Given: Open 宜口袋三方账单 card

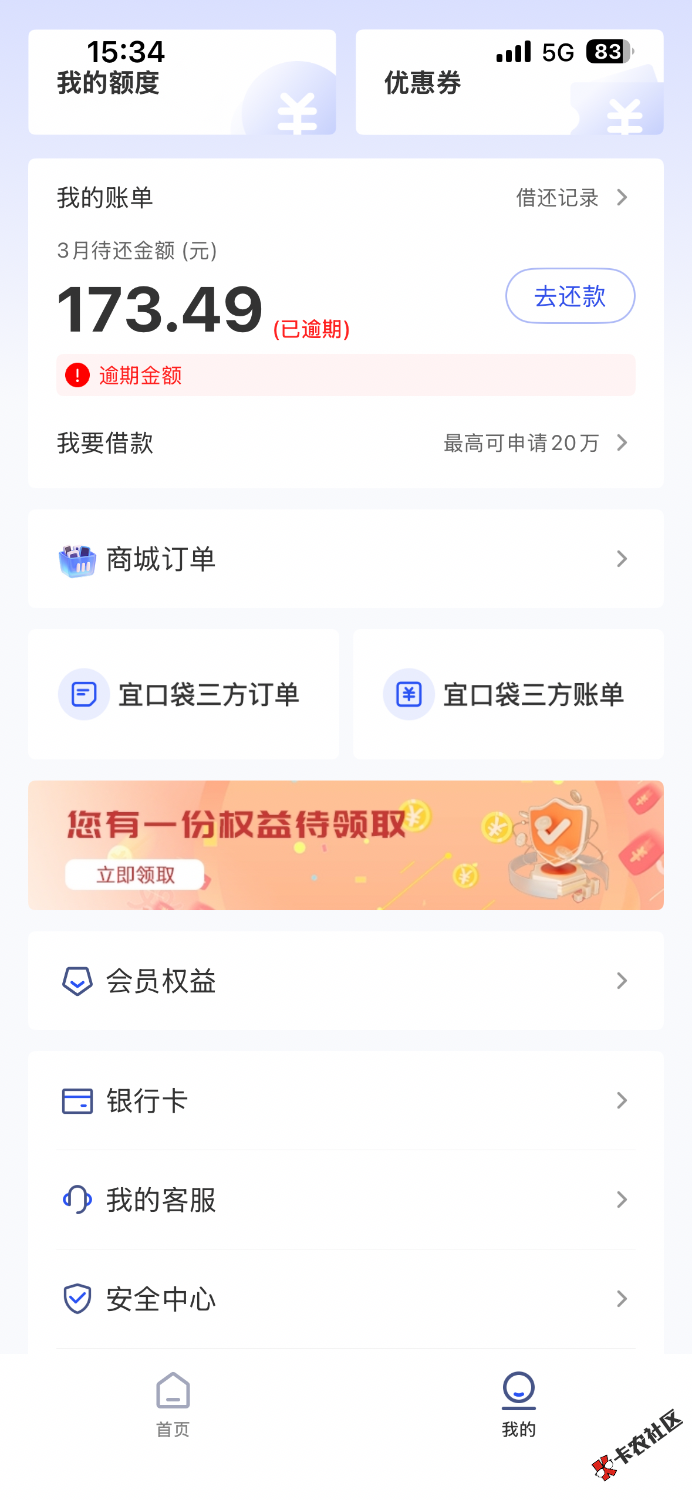Looking at the screenshot, I should [509, 694].
